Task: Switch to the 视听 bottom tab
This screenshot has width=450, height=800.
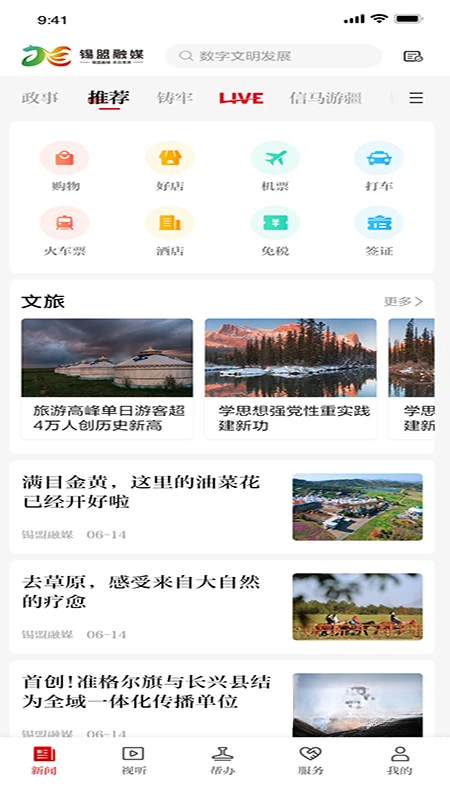Action: tap(133, 761)
